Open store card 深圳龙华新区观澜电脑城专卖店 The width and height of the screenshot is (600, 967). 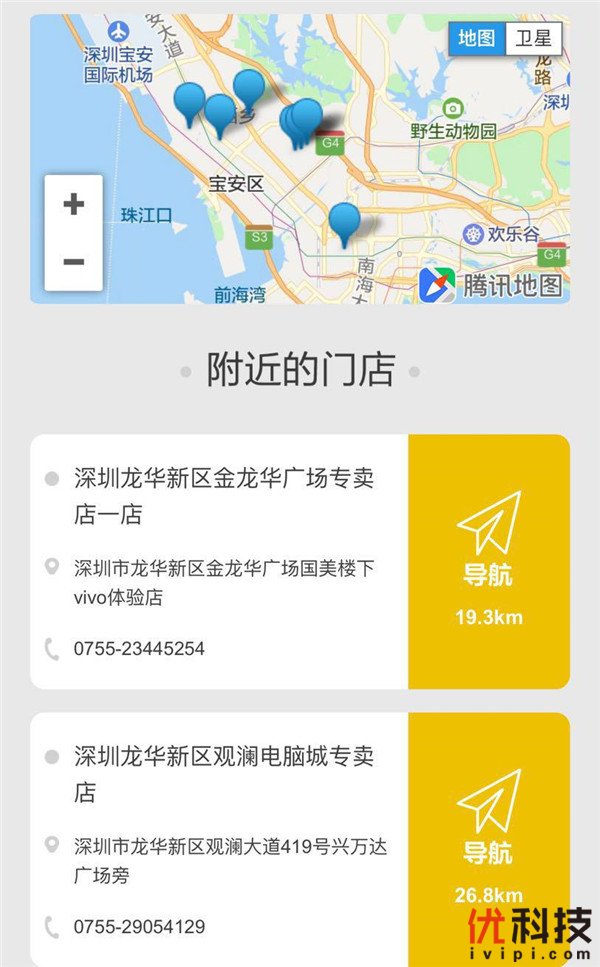pos(224,774)
